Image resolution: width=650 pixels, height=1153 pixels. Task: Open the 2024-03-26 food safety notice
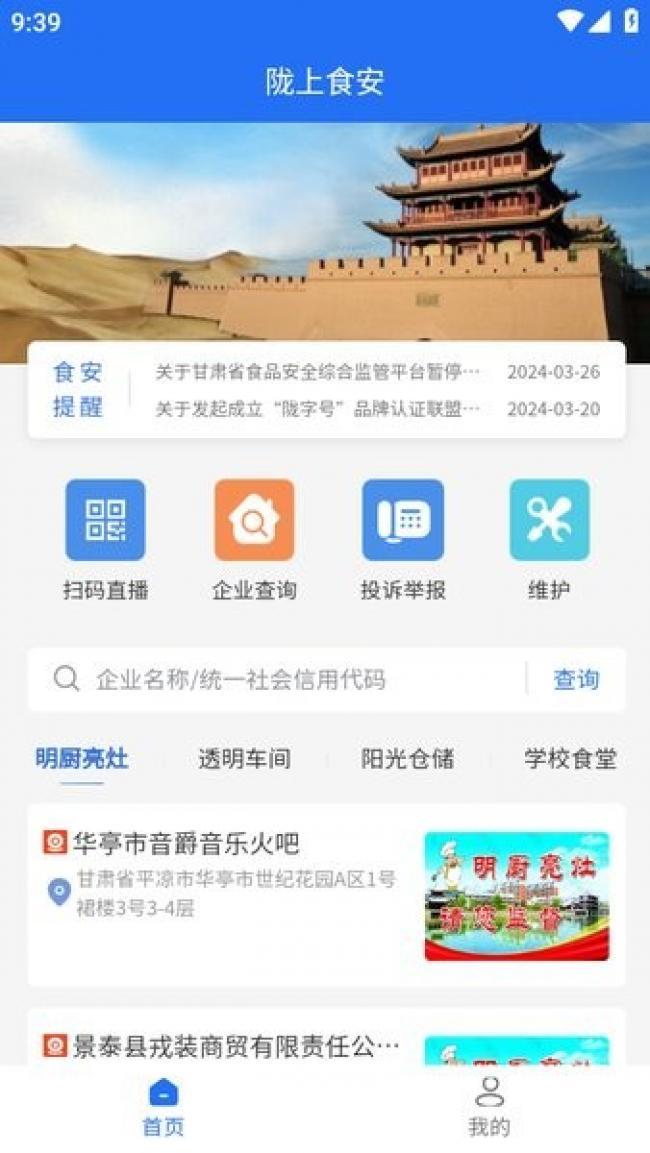[377, 372]
